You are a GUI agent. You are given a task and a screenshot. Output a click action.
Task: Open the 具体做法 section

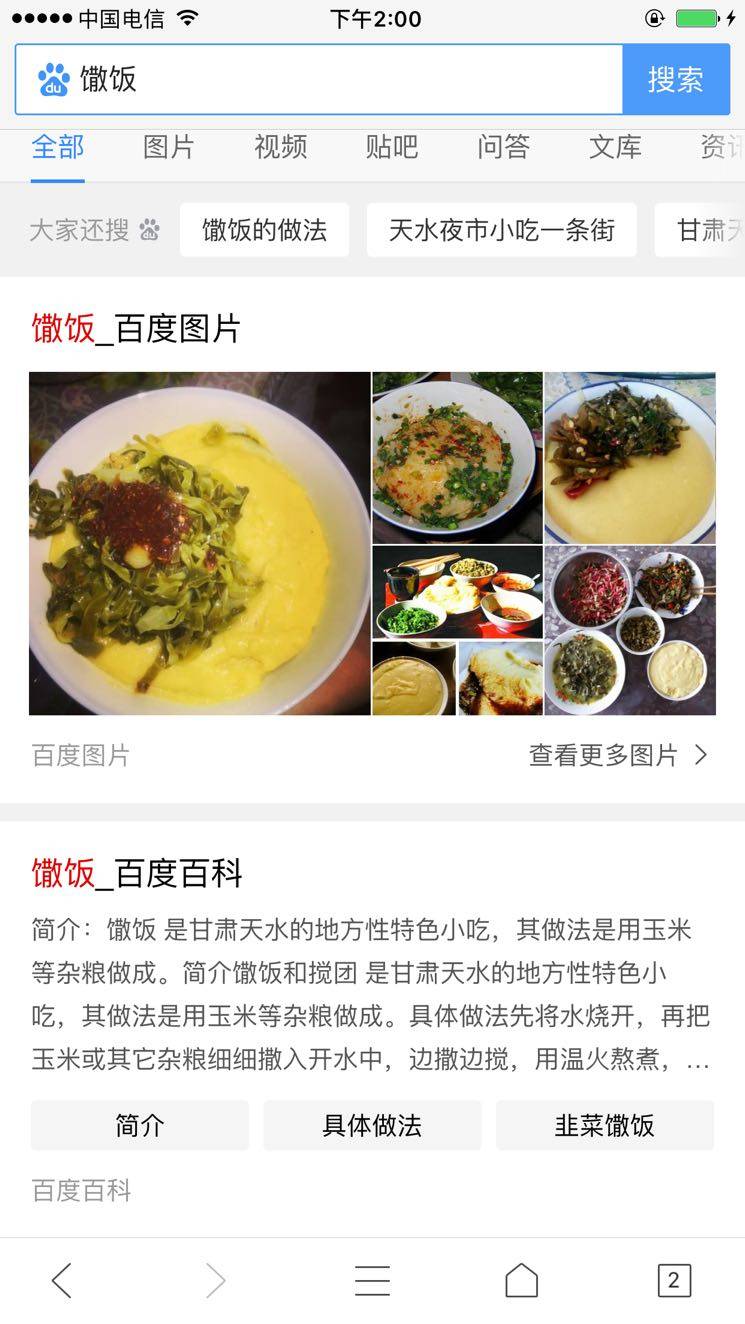pyautogui.click(x=372, y=1125)
